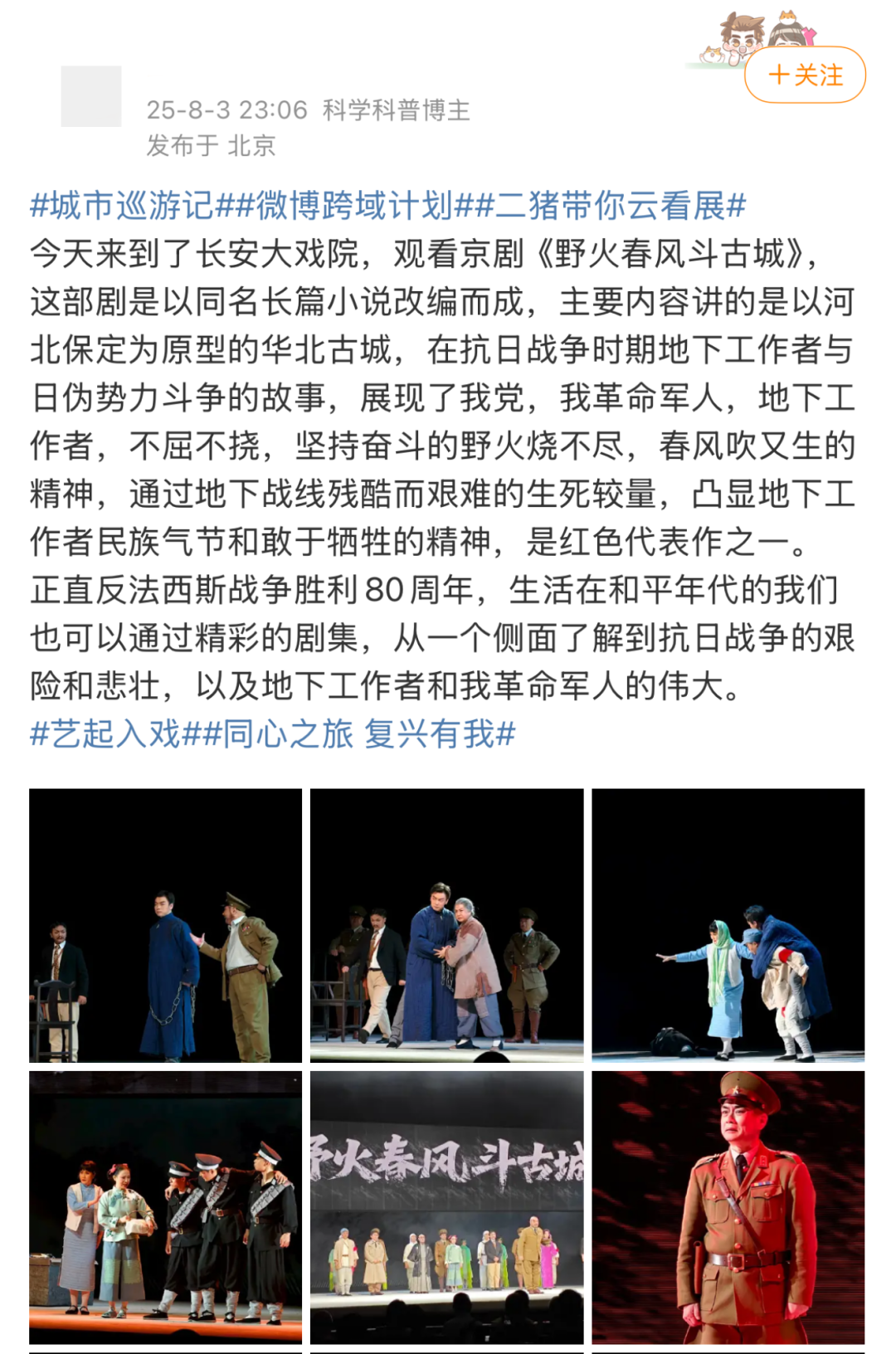View photo of chained man in blue robe
Viewport: 896px width, 1354px height.
[x=165, y=925]
